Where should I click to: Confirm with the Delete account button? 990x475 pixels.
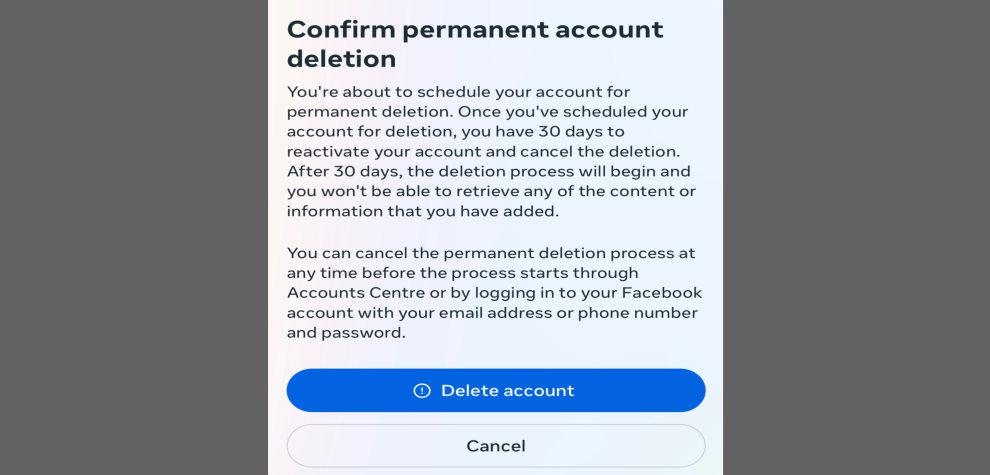[x=495, y=390]
